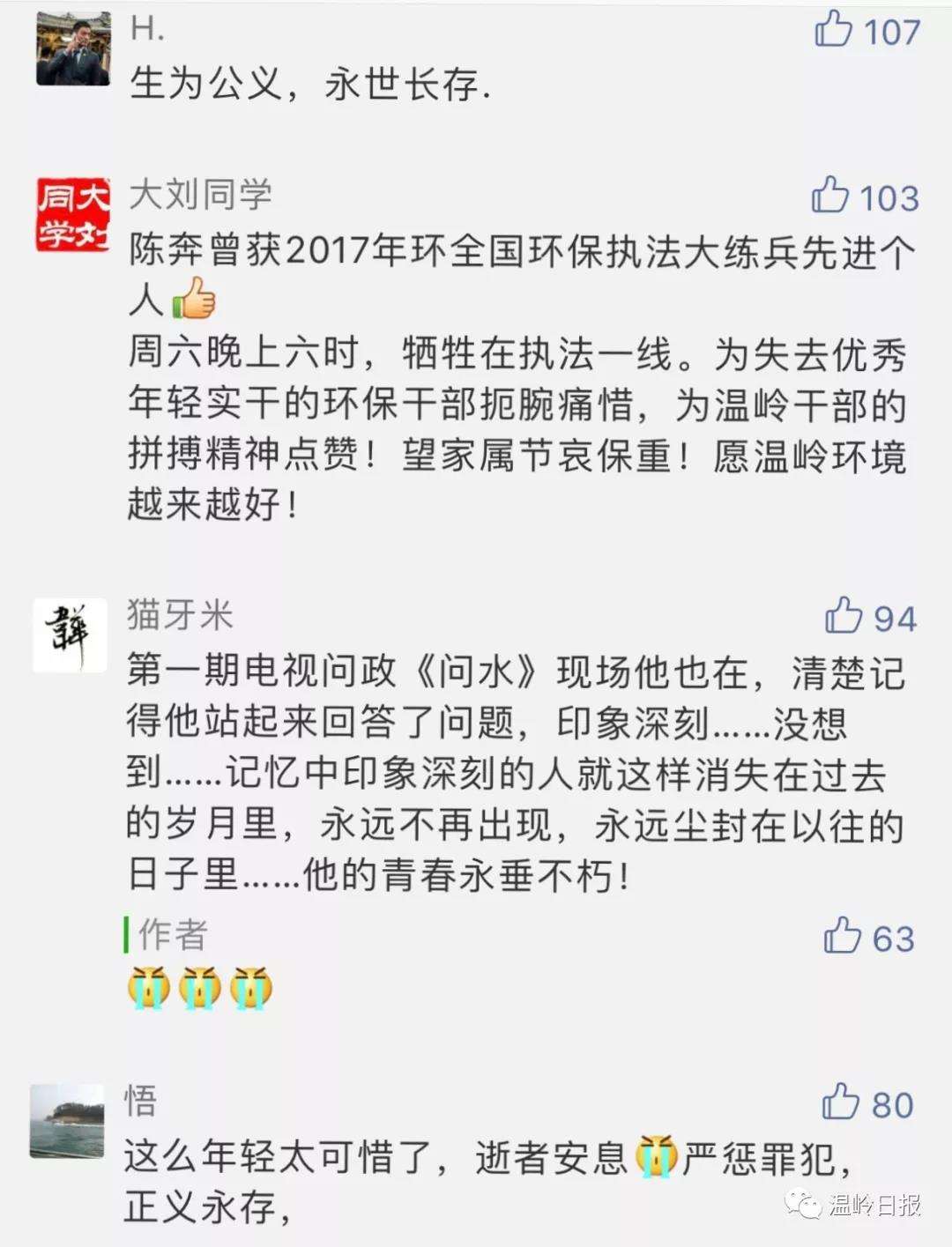The width and height of the screenshot is (952, 1247).
Task: Open 悟's profile avatar
Action: pos(67,1121)
